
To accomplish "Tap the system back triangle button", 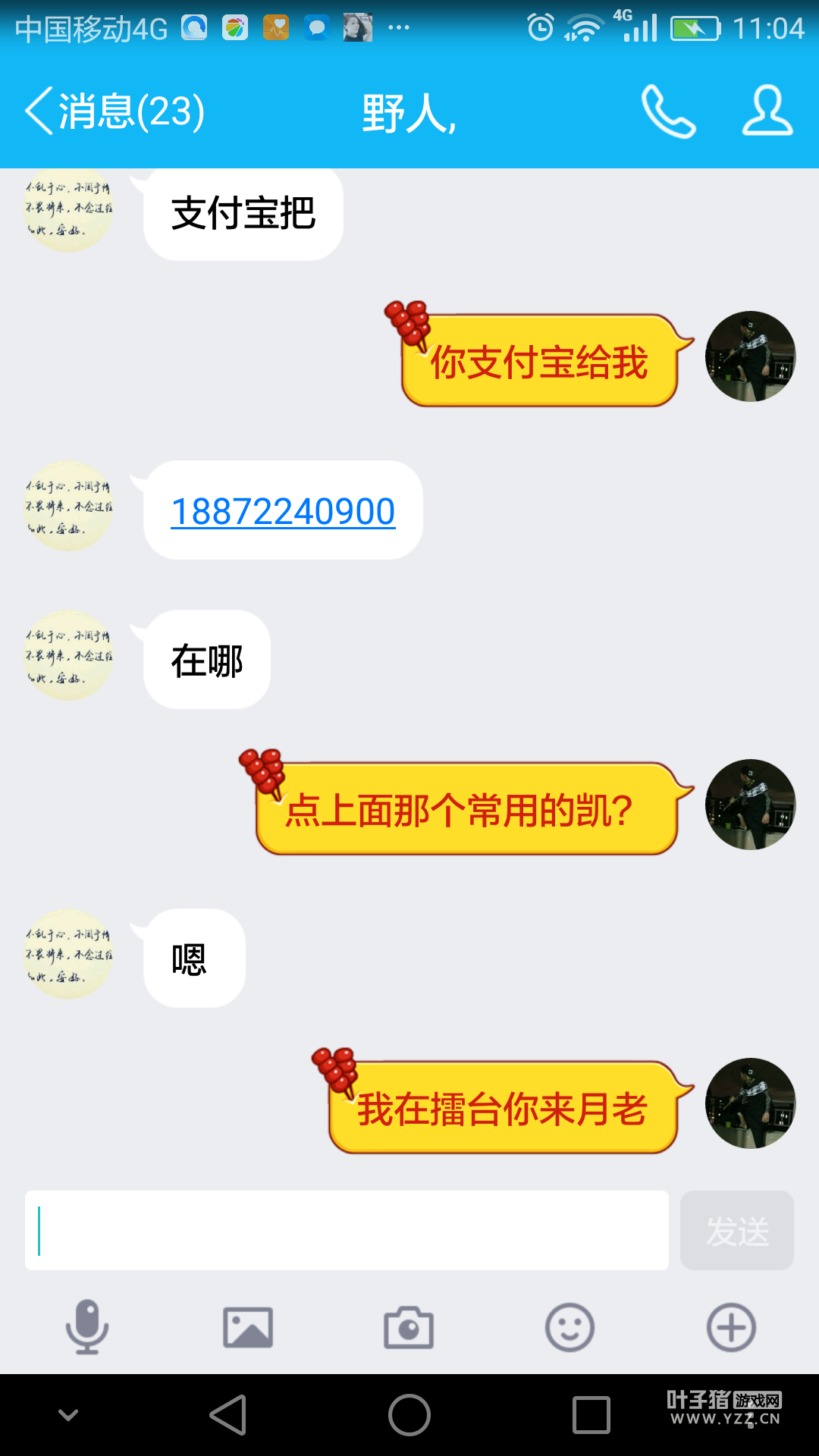I will [228, 1415].
